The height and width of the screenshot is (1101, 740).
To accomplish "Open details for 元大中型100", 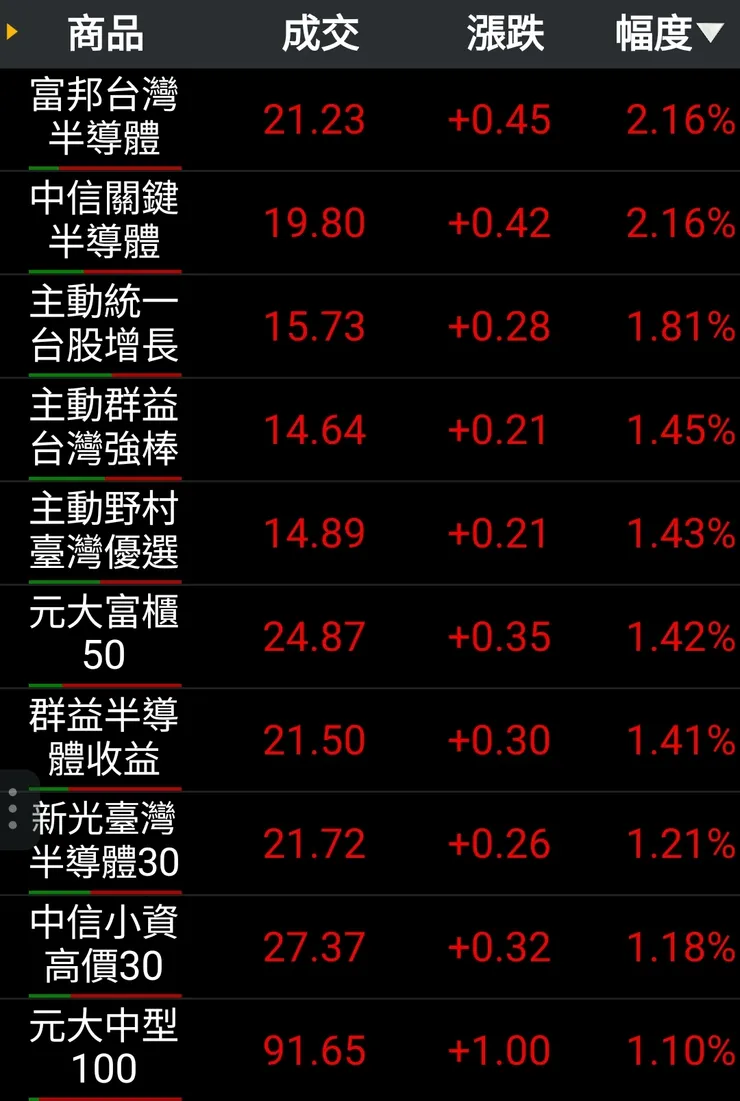I will [104, 1051].
